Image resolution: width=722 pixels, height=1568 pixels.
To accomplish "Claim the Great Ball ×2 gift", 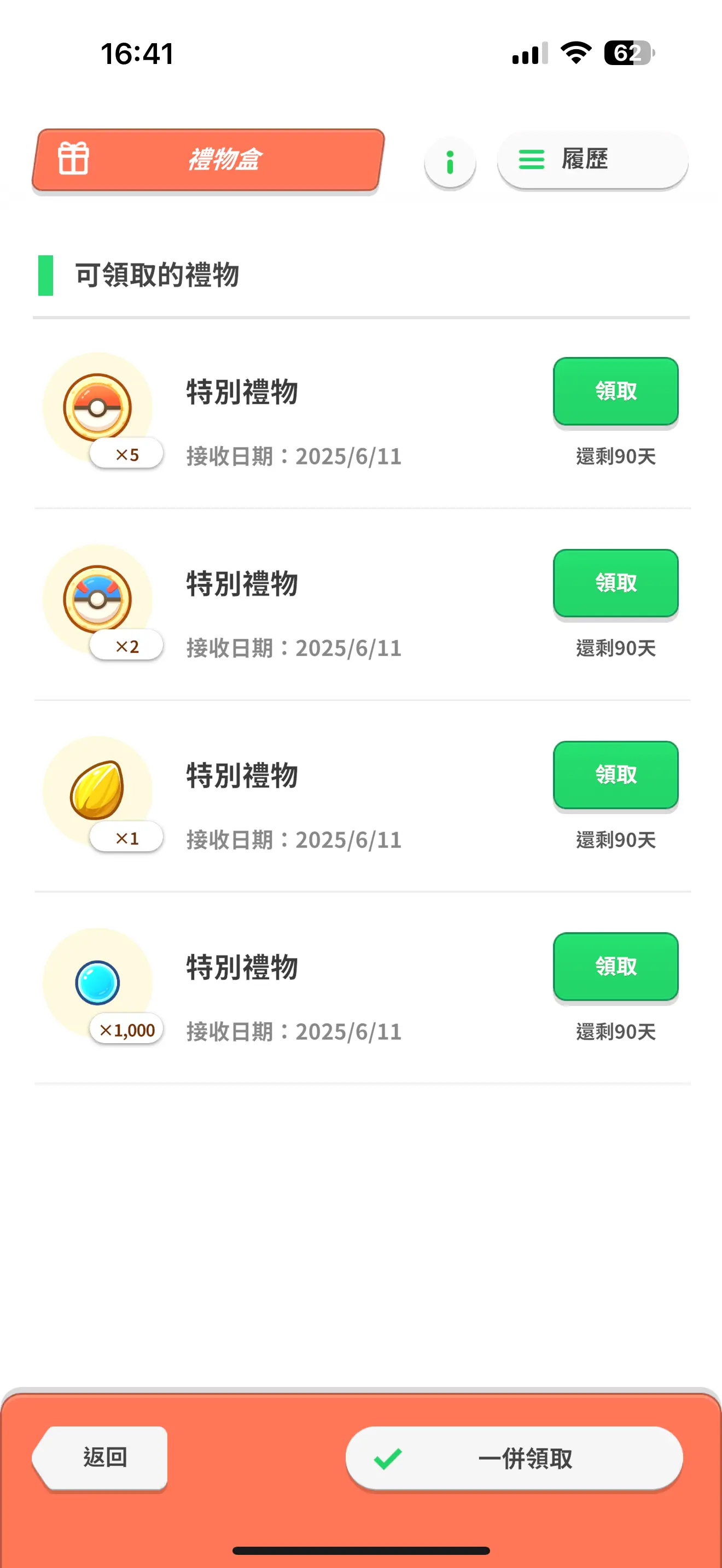I will 615,583.
